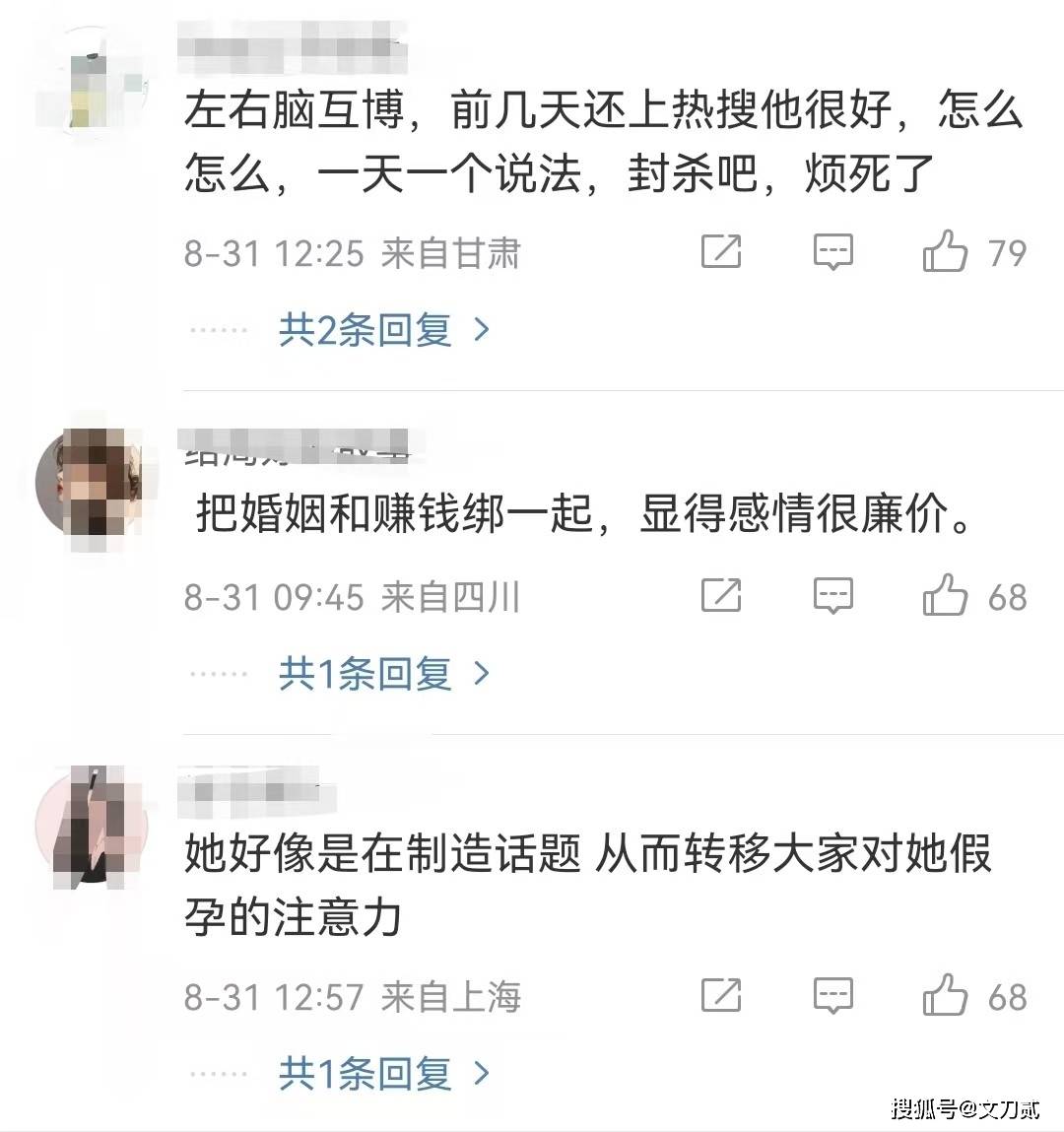This screenshot has height=1132, width=1064.
Task: Reply to the 8-31 09:45 comment
Action: tap(832, 596)
